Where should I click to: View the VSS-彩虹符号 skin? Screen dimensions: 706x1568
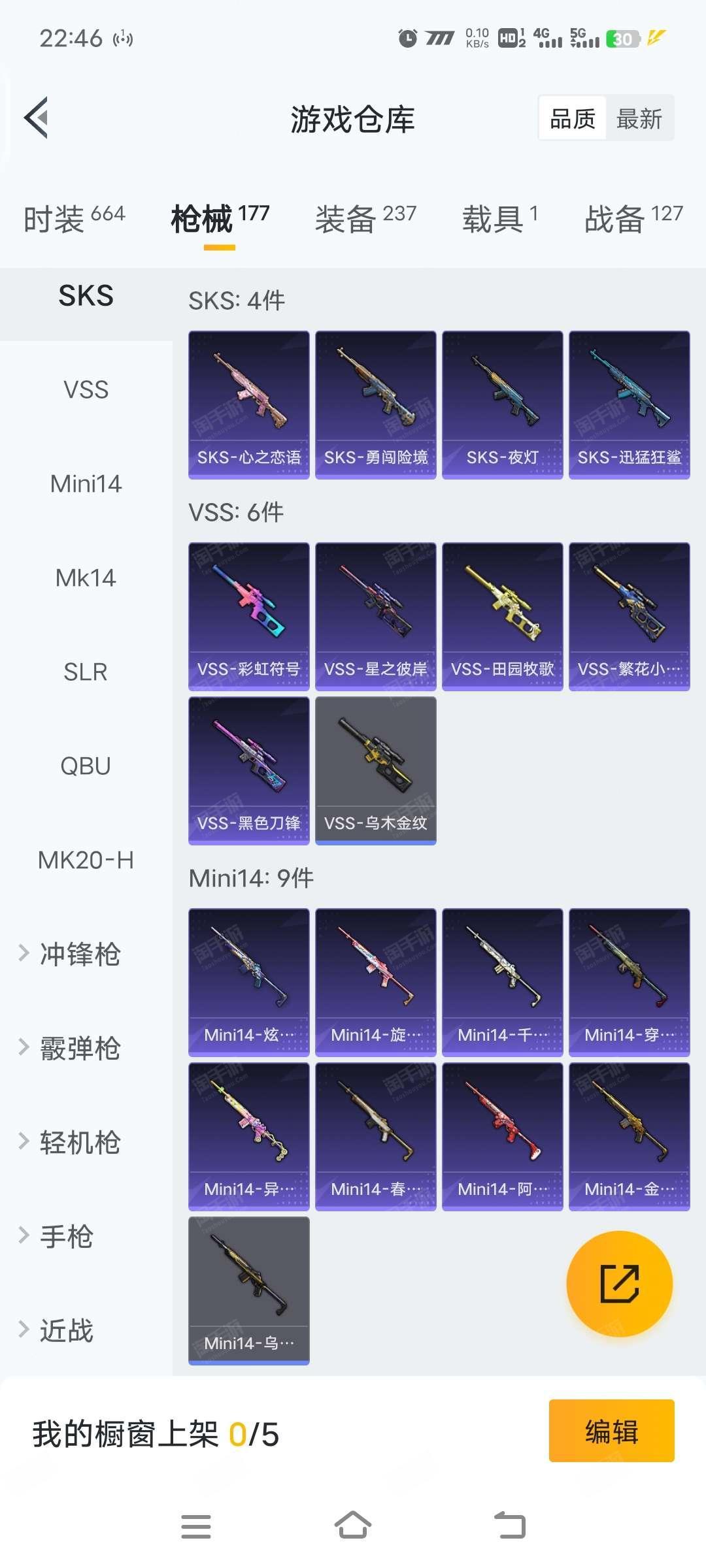(x=248, y=616)
